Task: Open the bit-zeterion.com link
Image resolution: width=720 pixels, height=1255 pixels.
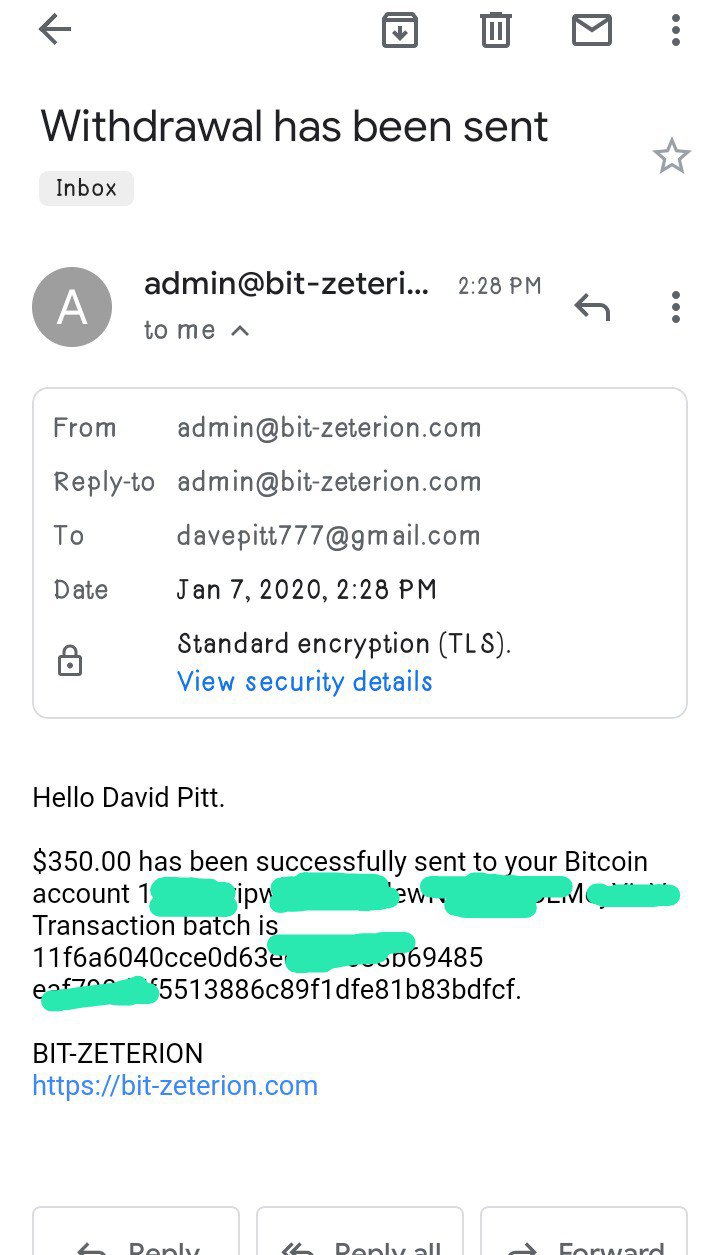Action: pyautogui.click(x=175, y=1086)
